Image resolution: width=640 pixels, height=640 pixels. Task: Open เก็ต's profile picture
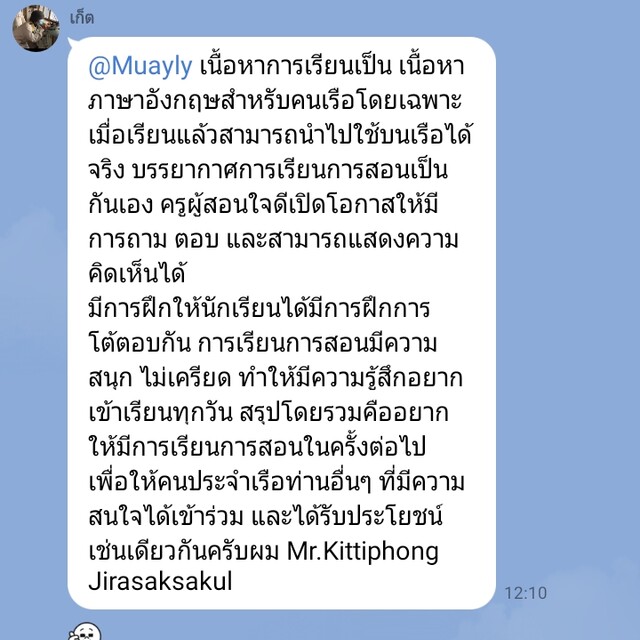[x=35, y=27]
